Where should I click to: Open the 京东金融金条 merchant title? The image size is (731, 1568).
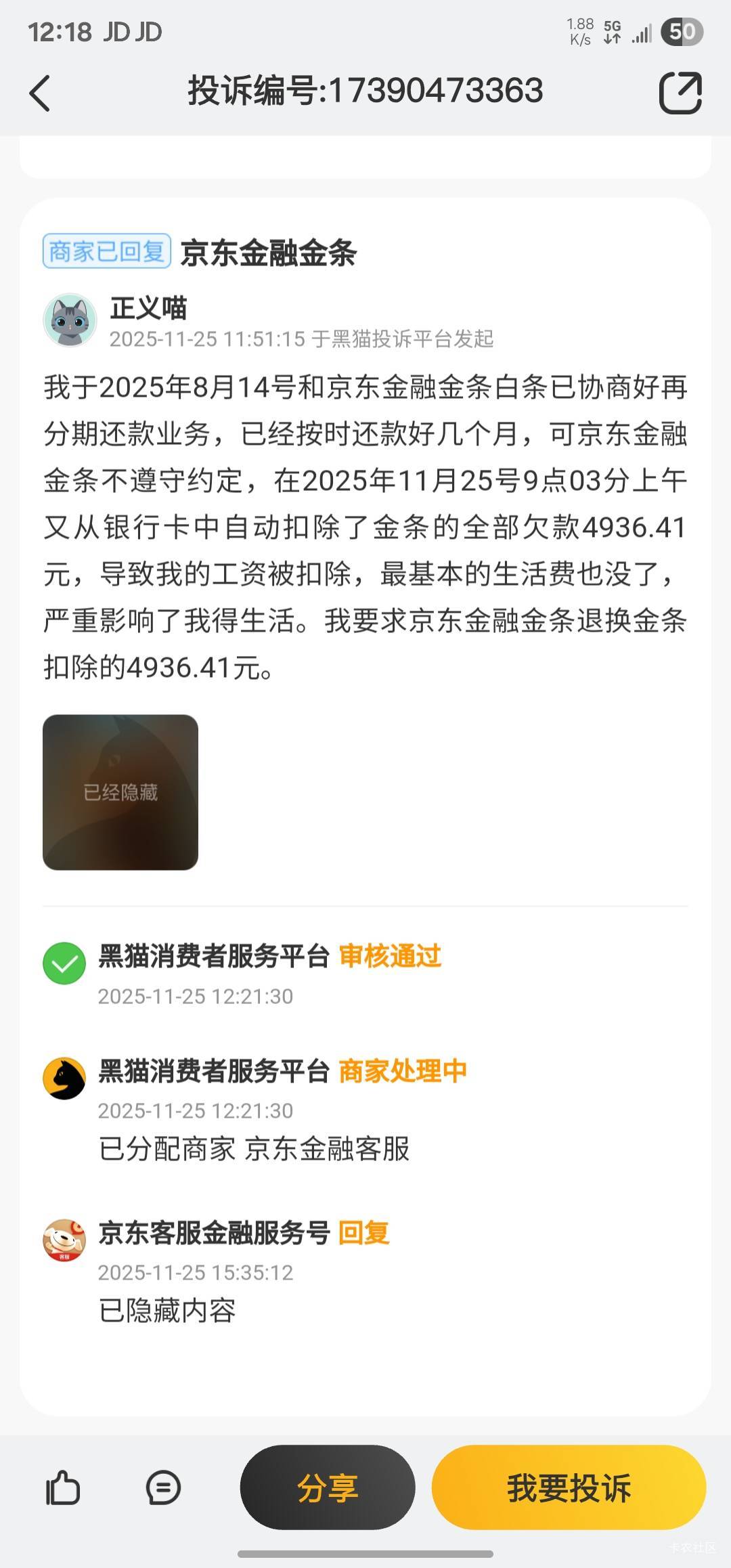pyautogui.click(x=269, y=253)
